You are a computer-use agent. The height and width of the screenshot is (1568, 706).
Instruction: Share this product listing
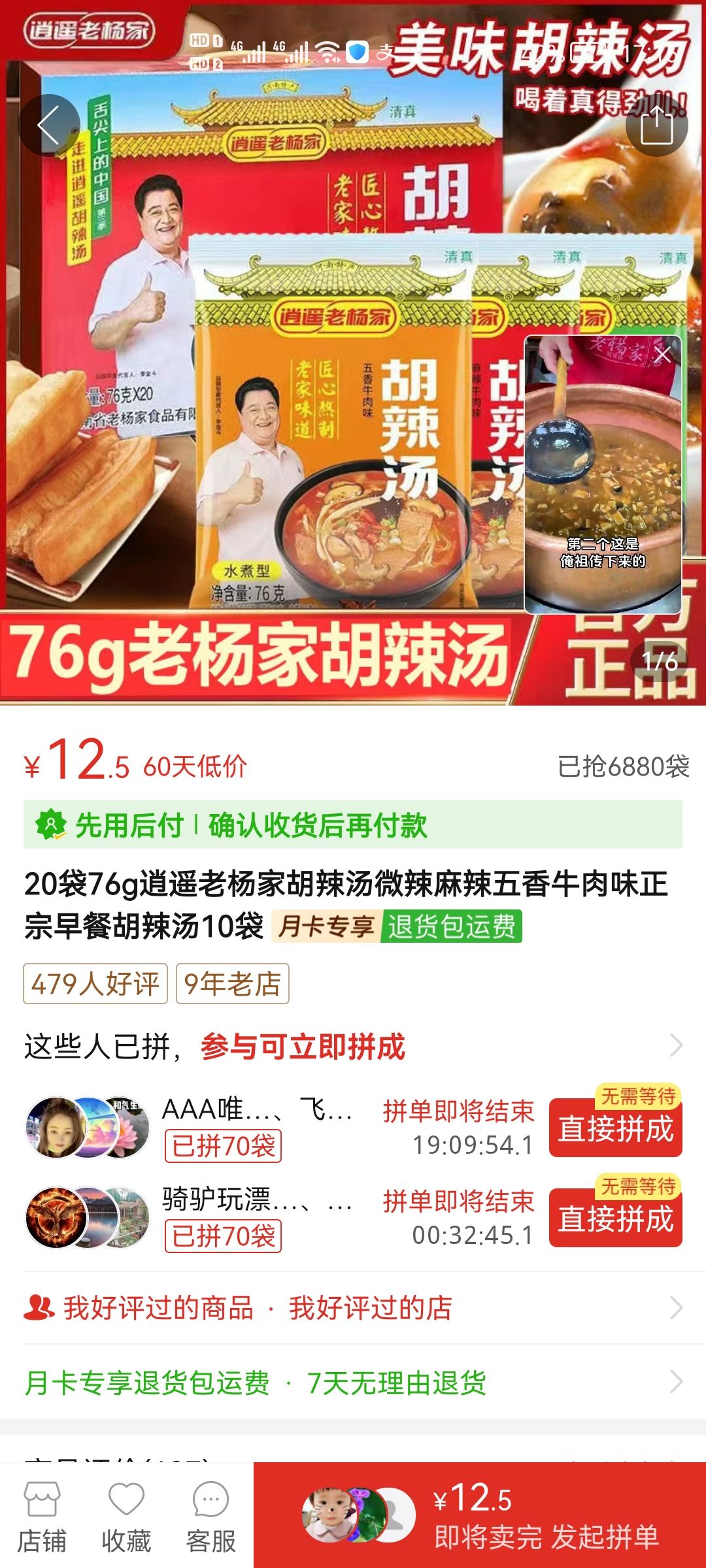pyautogui.click(x=656, y=125)
